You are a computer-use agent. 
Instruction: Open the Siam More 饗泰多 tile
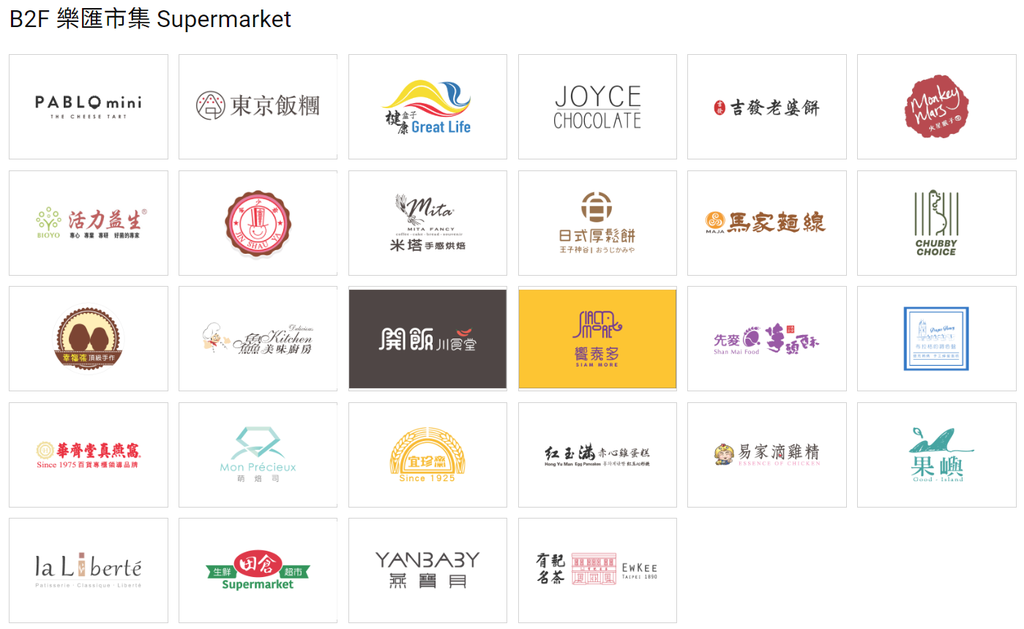[x=597, y=339]
